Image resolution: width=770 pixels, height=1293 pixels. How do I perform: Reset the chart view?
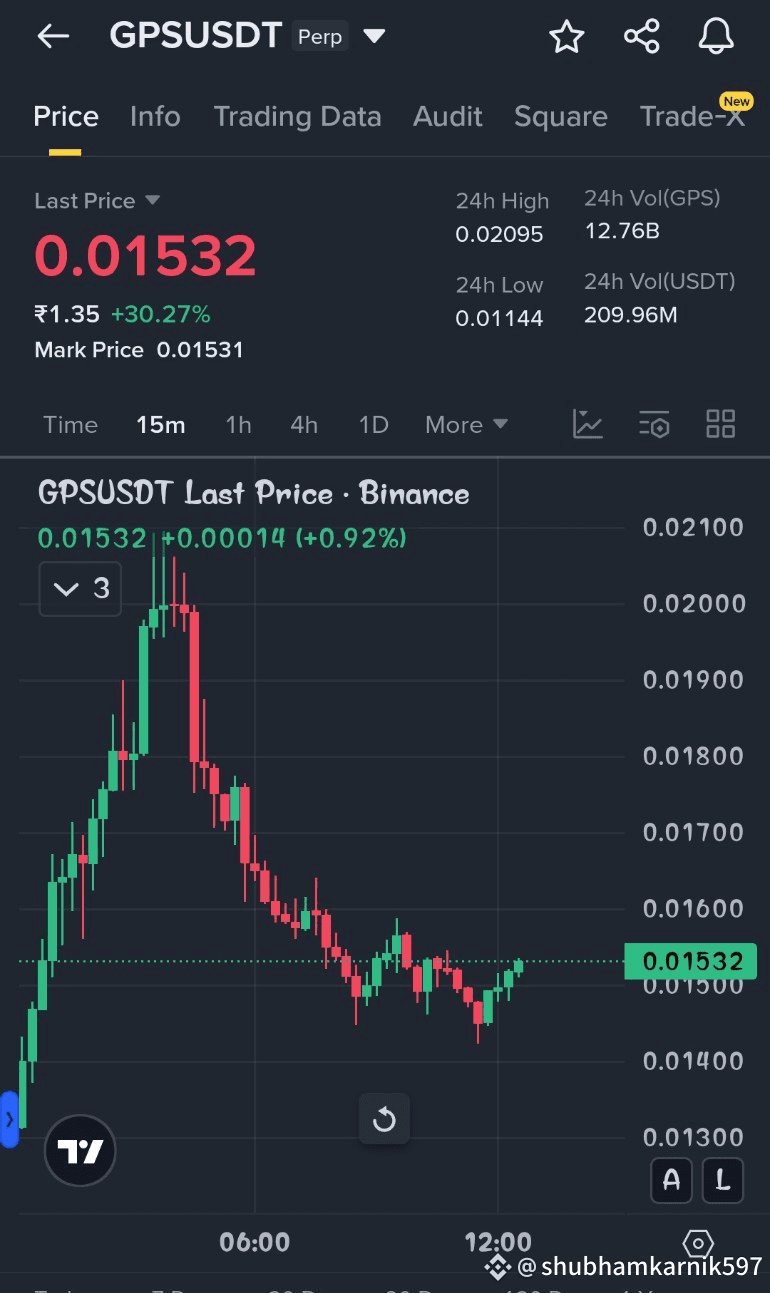click(x=384, y=1119)
